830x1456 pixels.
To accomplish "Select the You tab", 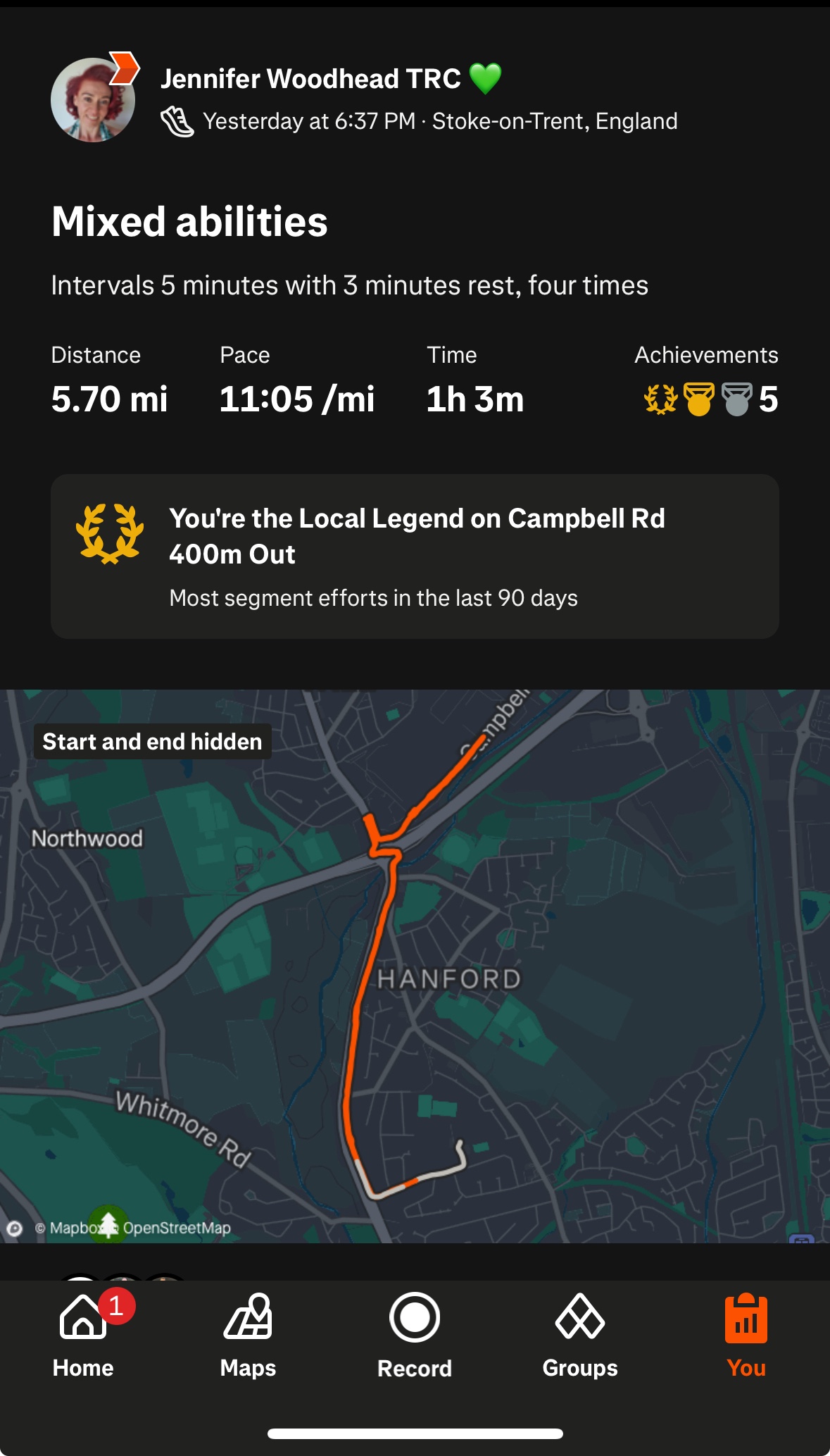I will 746,1335.
